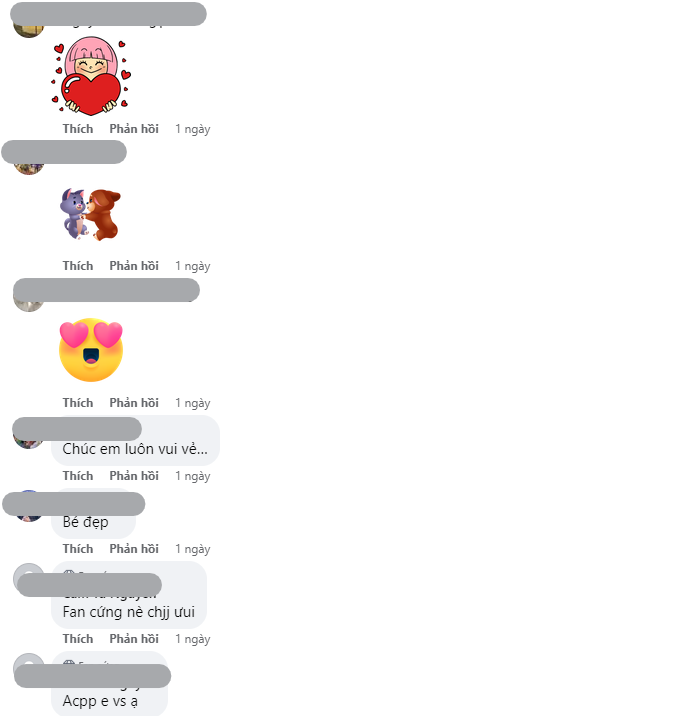Reply to the heart-hugging girl sticker comment
Viewport: 689px width, 716px height.
(134, 129)
